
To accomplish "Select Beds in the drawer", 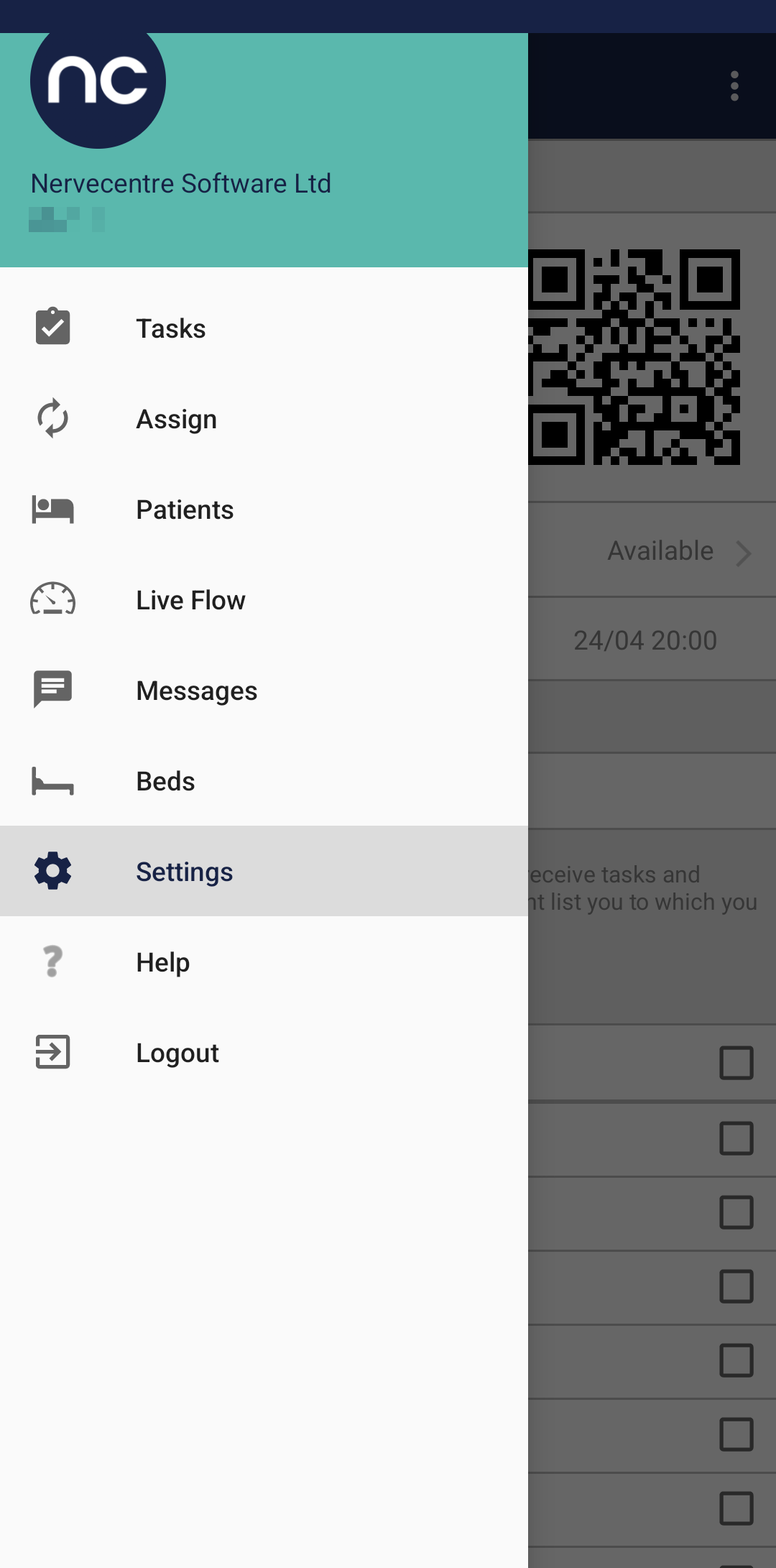I will pyautogui.click(x=165, y=781).
